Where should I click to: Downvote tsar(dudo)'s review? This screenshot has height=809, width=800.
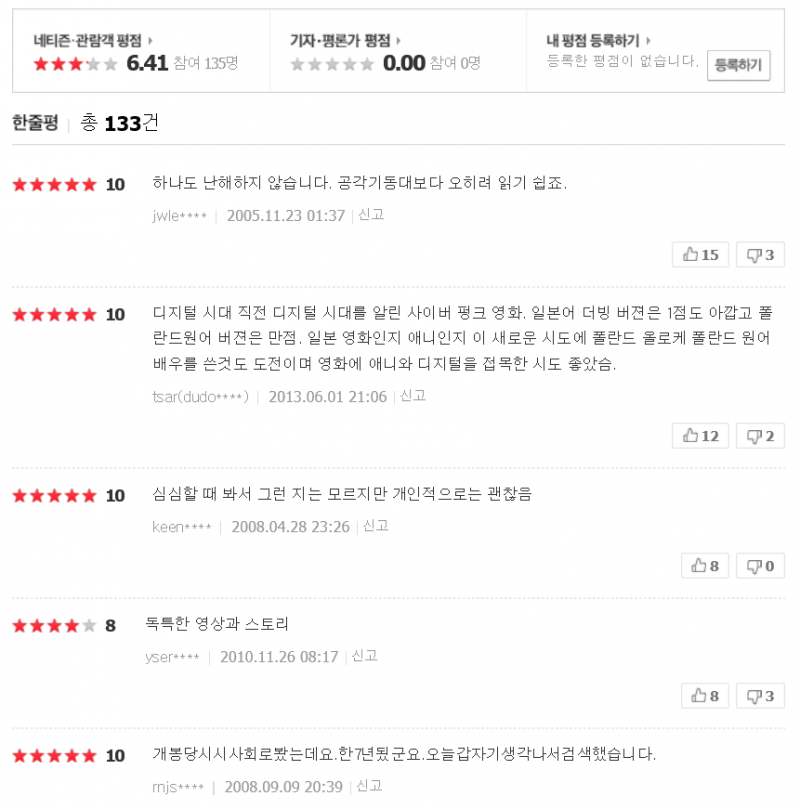pyautogui.click(x=760, y=436)
